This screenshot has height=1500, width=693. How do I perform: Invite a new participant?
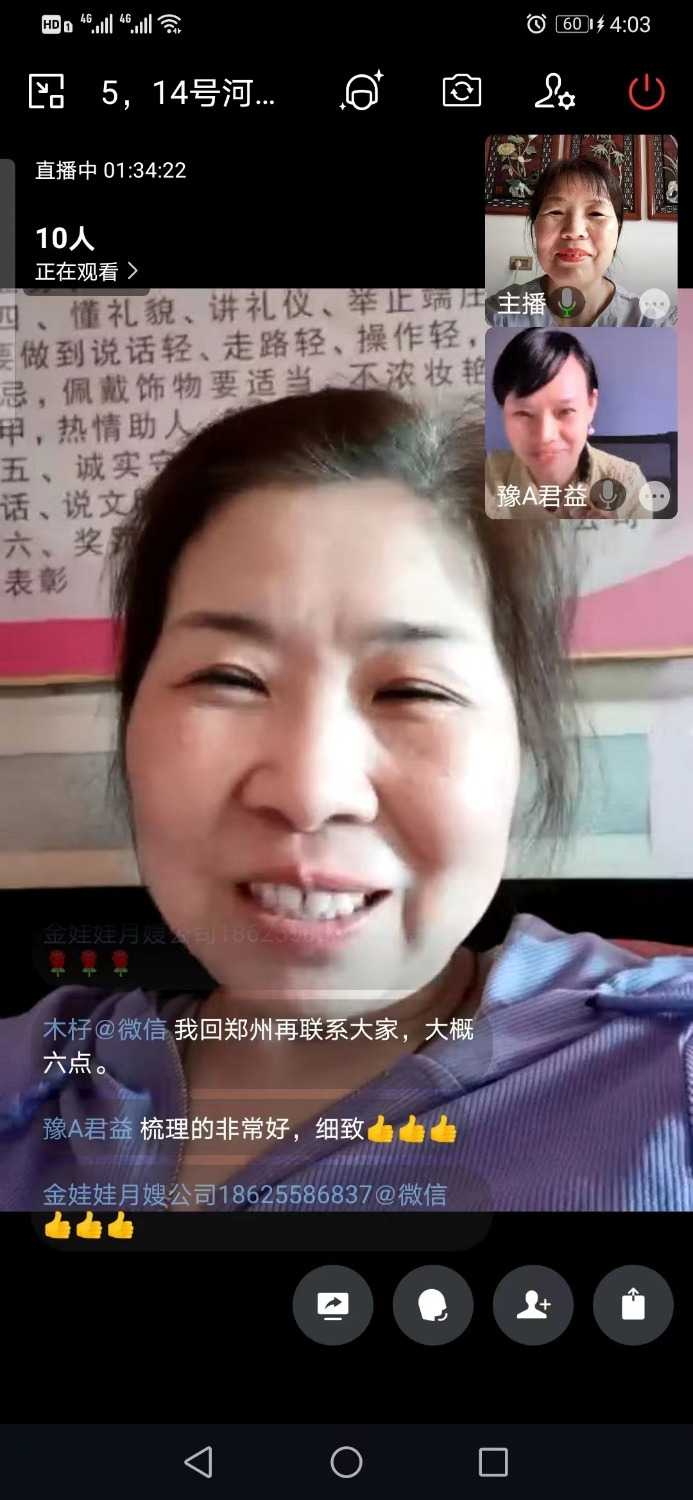pos(533,1305)
